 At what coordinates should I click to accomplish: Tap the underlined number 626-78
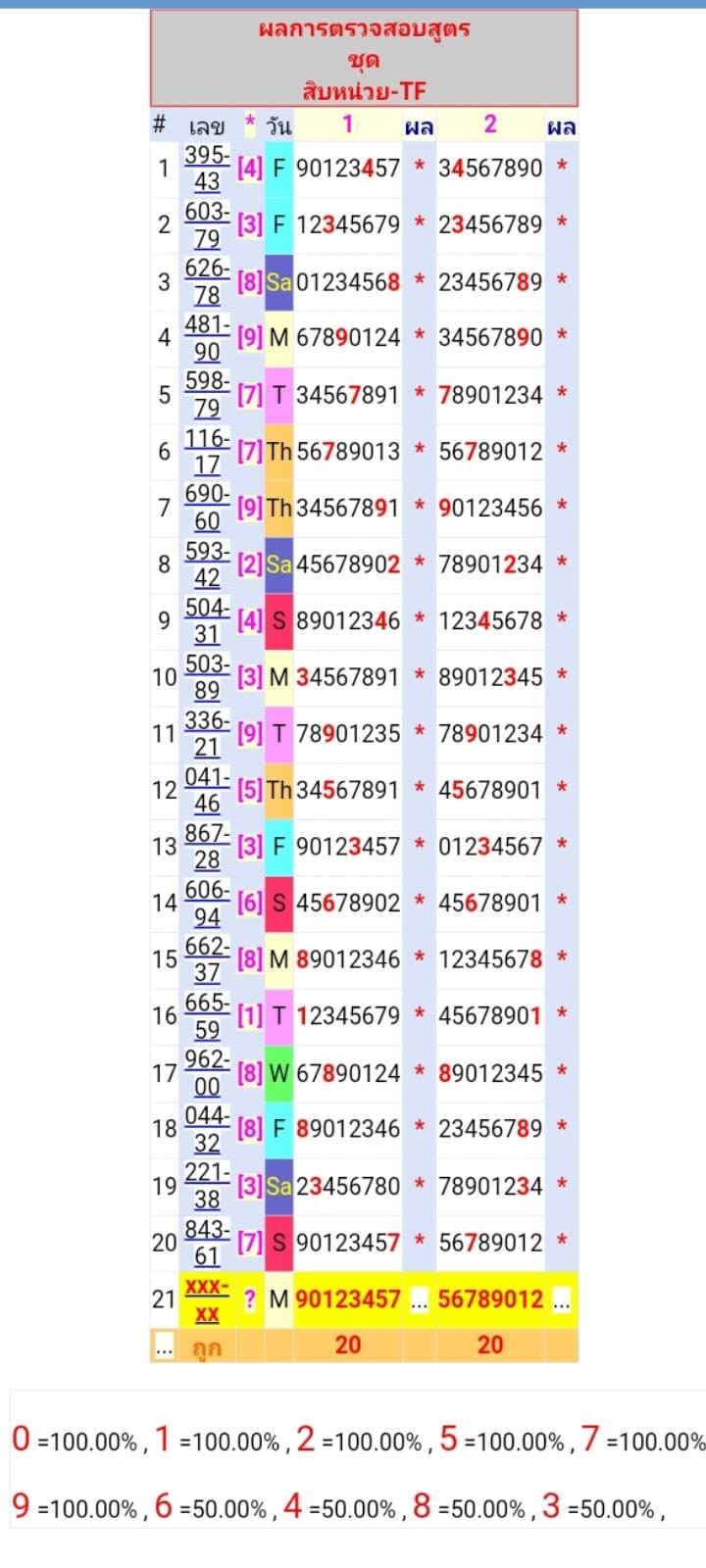click(207, 281)
